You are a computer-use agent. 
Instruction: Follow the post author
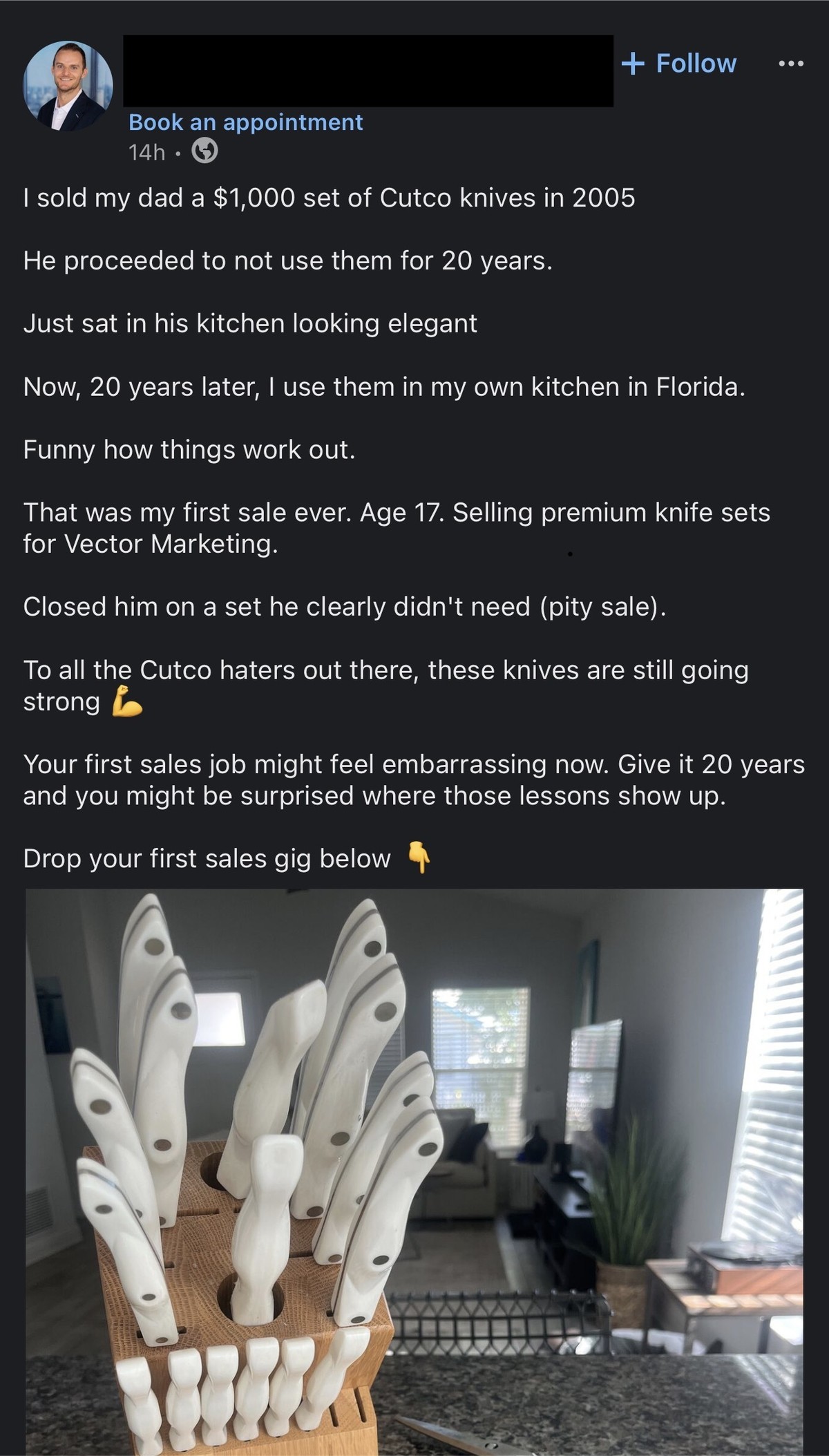click(679, 64)
